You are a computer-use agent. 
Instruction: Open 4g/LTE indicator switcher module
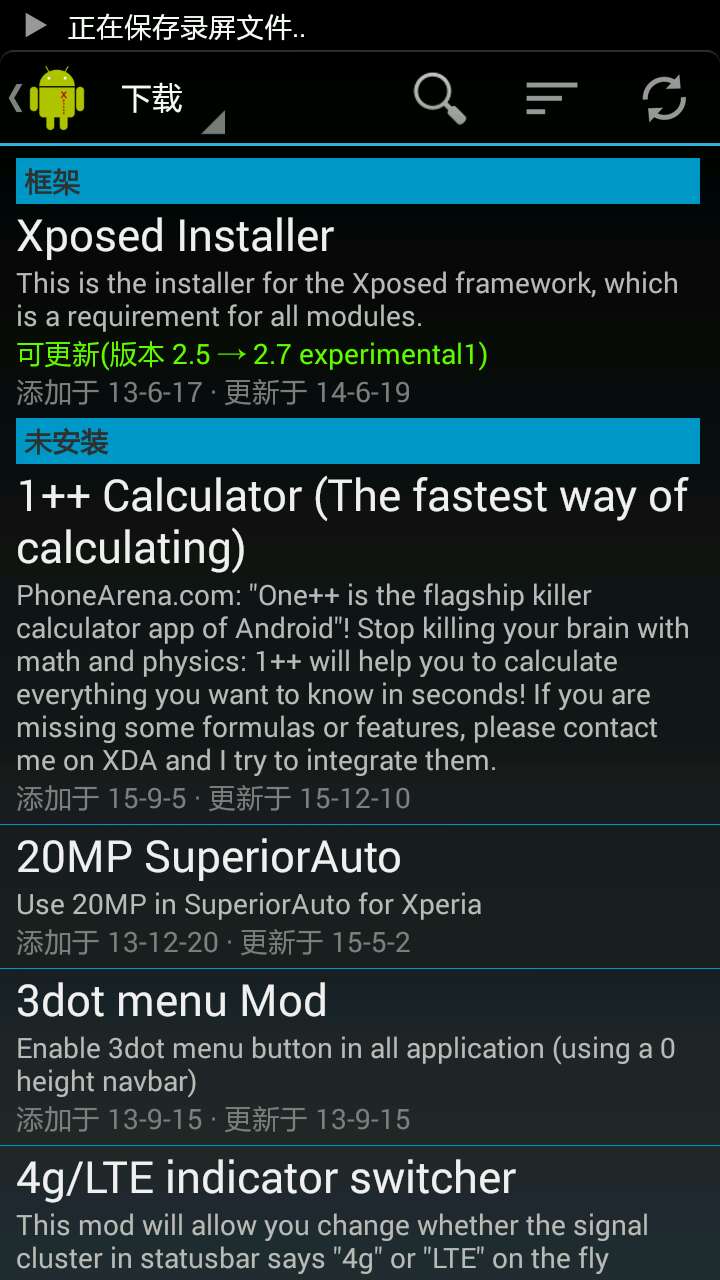click(358, 1215)
